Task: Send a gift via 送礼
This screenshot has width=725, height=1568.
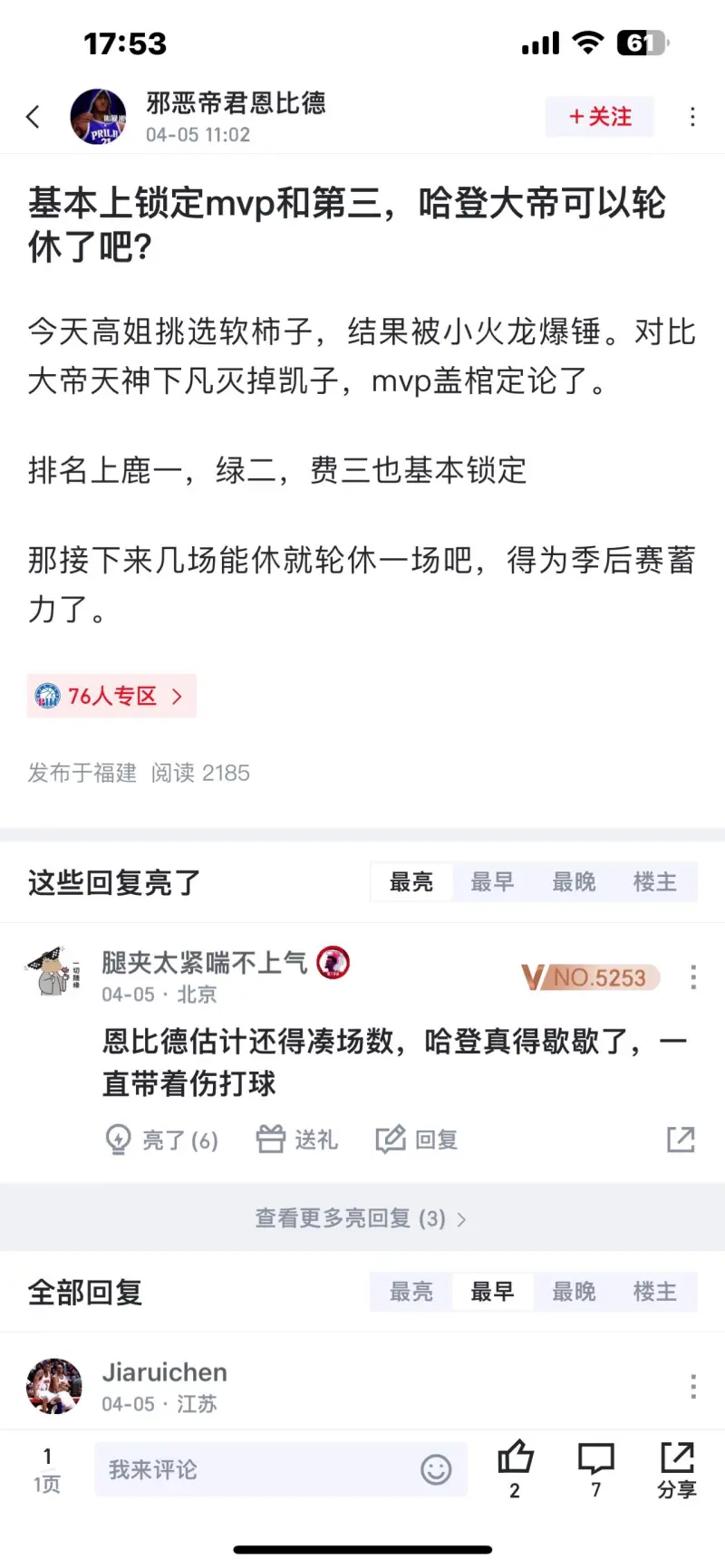Action: 297,1140
